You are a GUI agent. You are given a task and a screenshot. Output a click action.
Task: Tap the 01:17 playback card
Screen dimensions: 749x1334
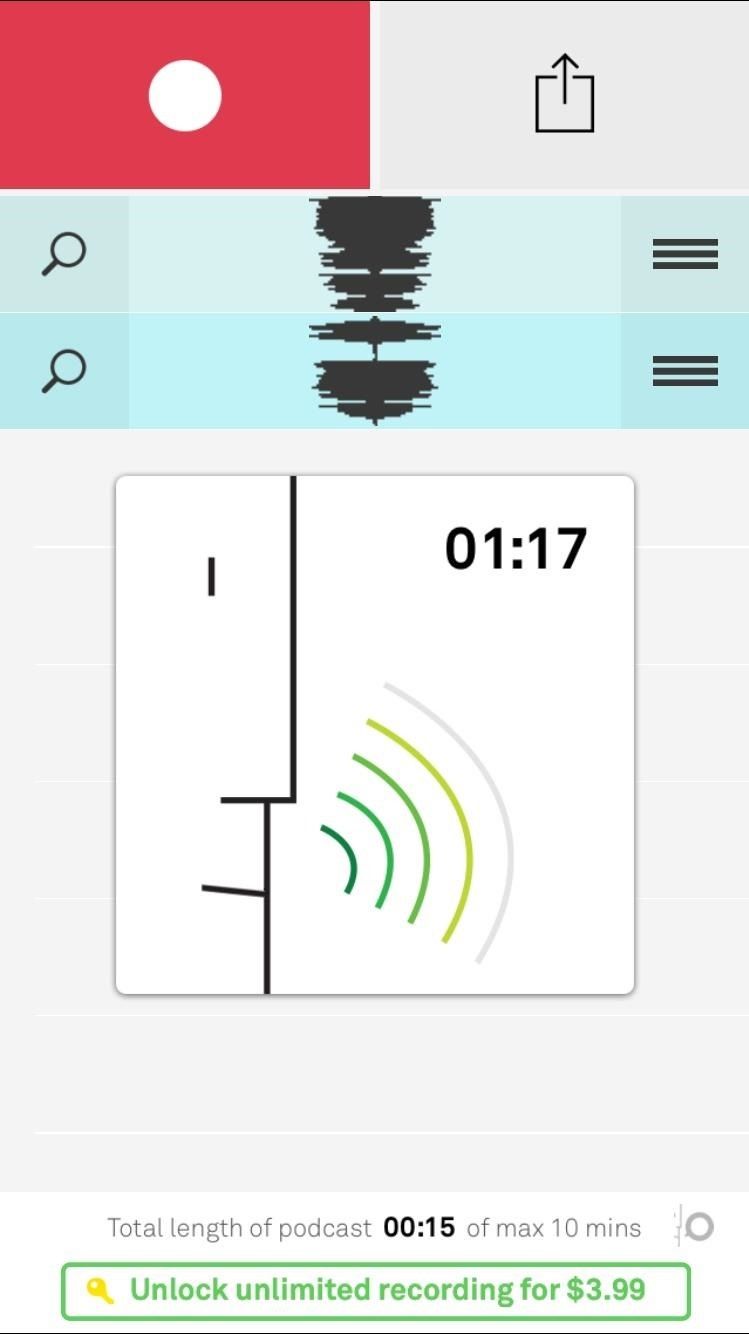tap(375, 735)
